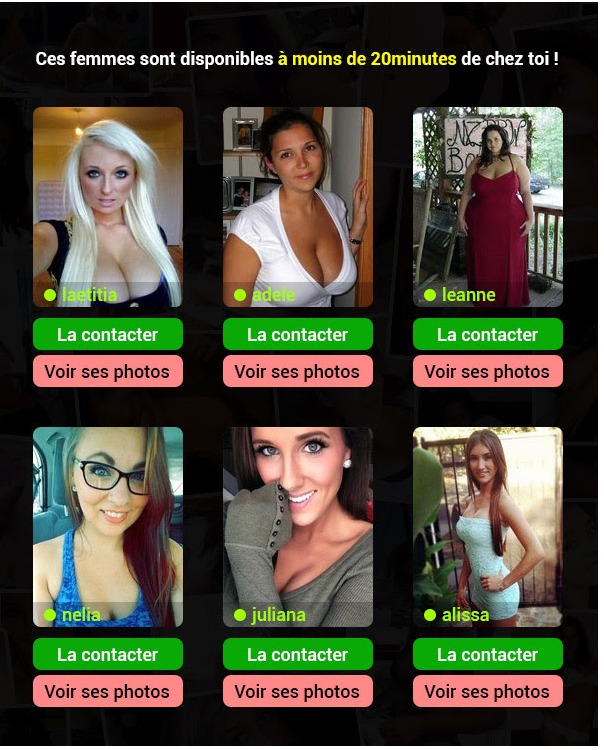Viewport: 604px width, 750px height.
Task: See adele's photos
Action: pos(298,371)
